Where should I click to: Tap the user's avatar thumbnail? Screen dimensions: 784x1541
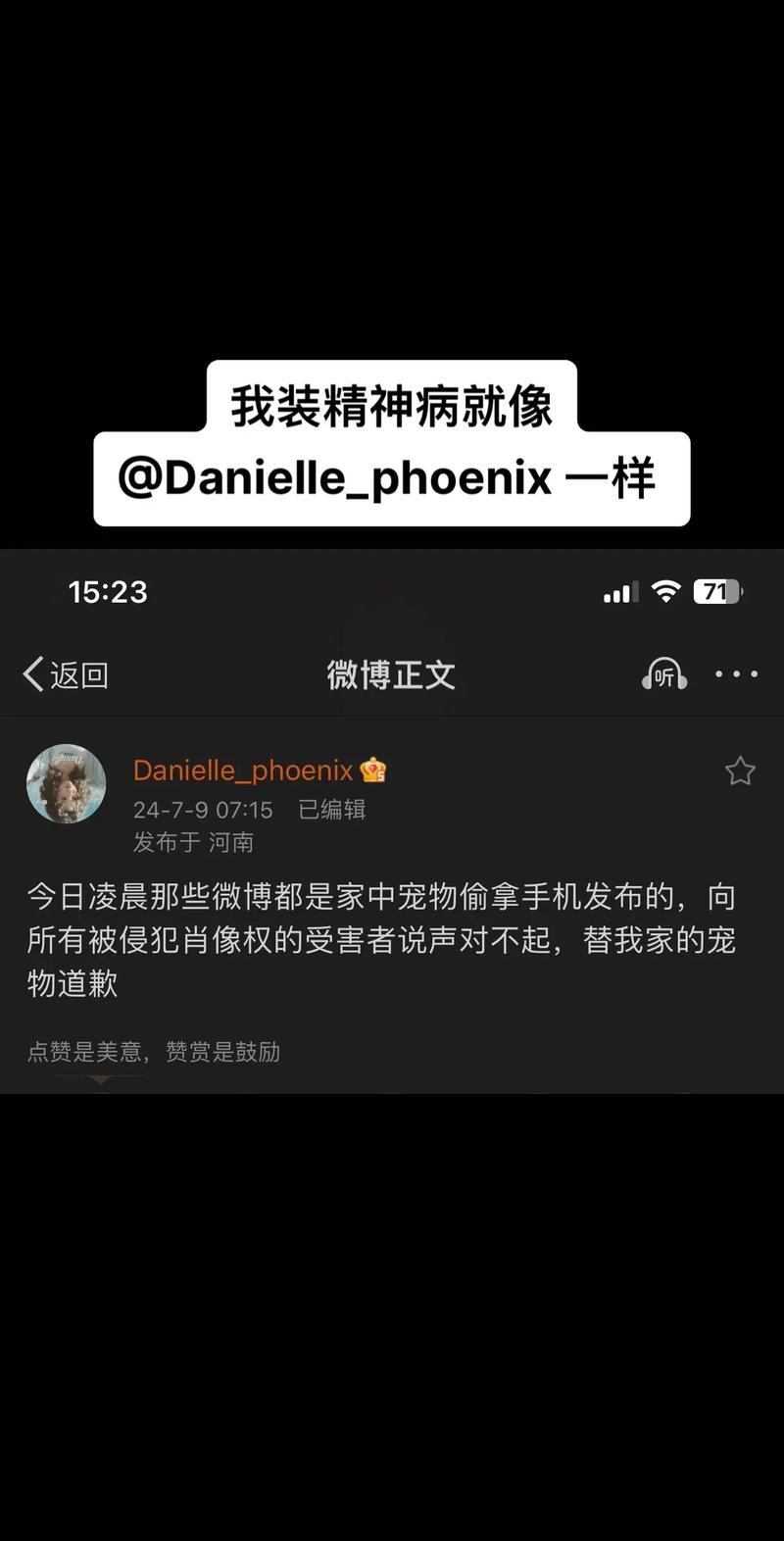66,782
